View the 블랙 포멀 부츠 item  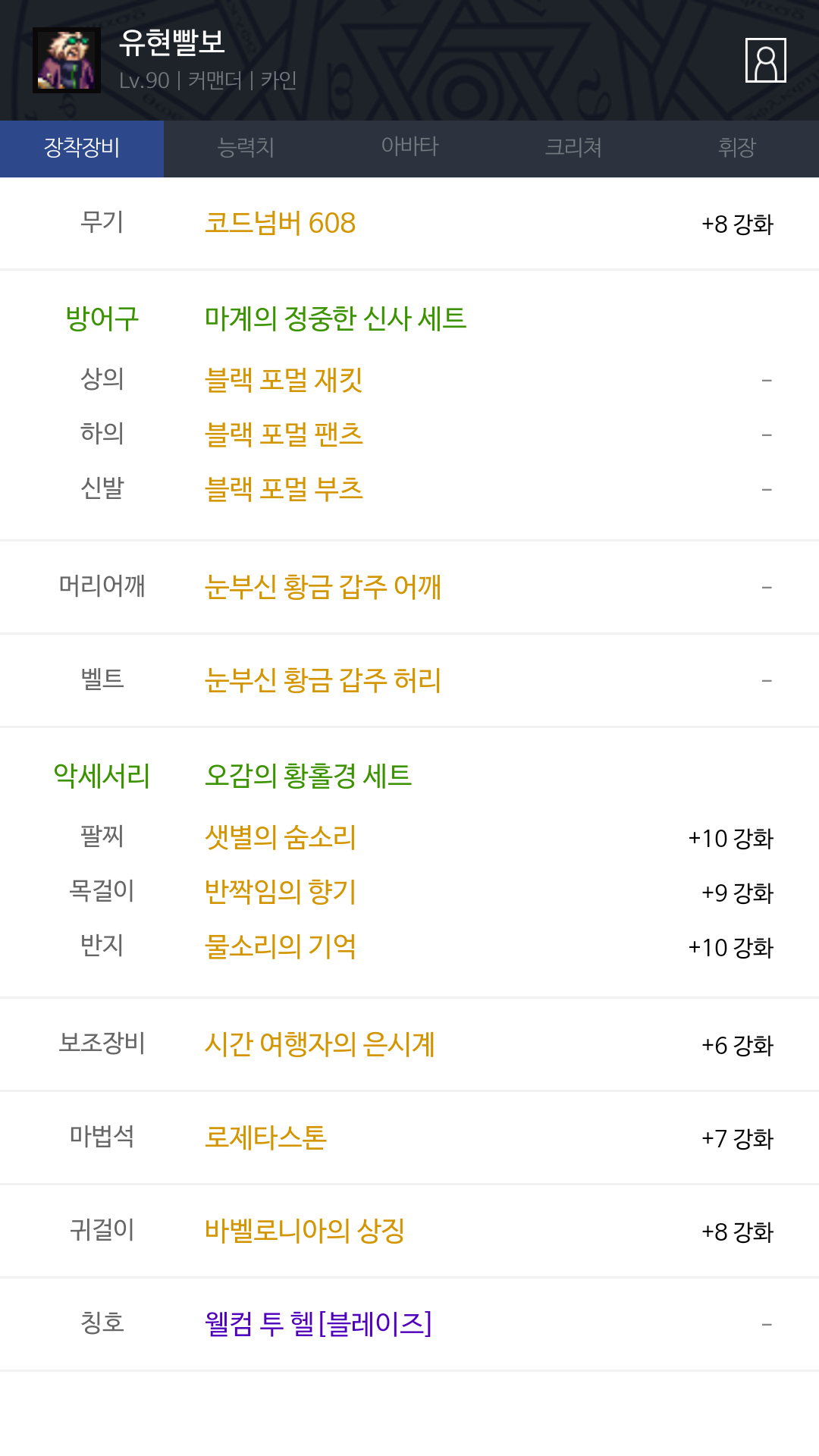[x=284, y=489]
